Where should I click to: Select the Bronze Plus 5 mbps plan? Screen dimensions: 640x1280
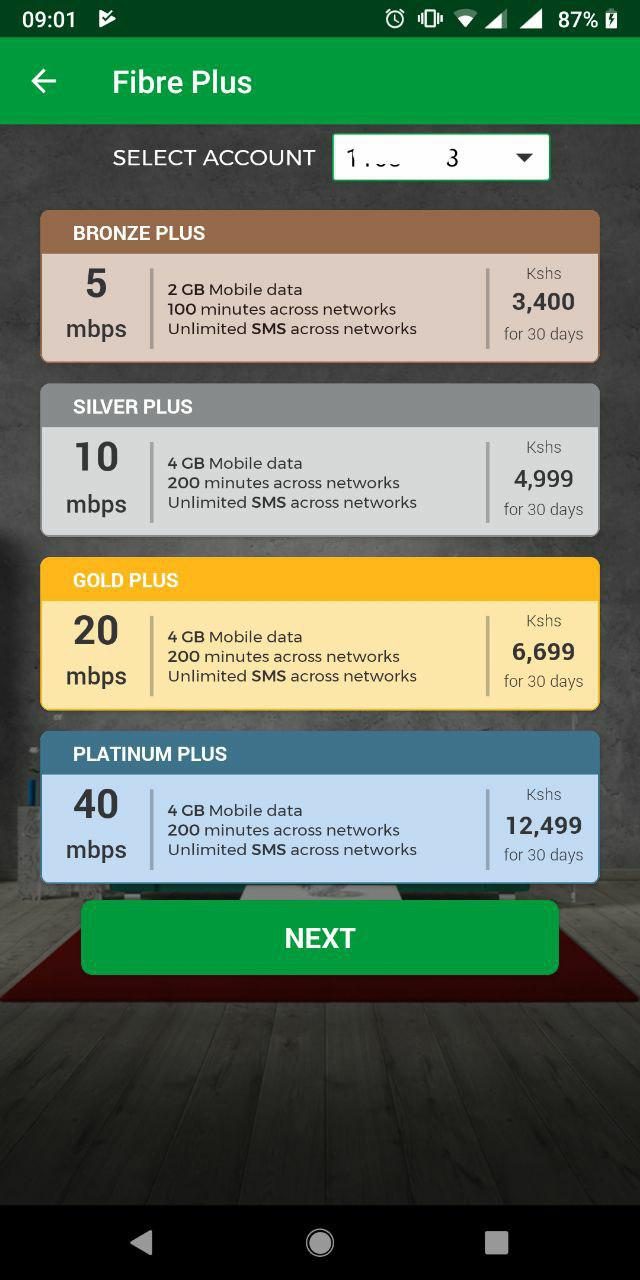pyautogui.click(x=320, y=286)
